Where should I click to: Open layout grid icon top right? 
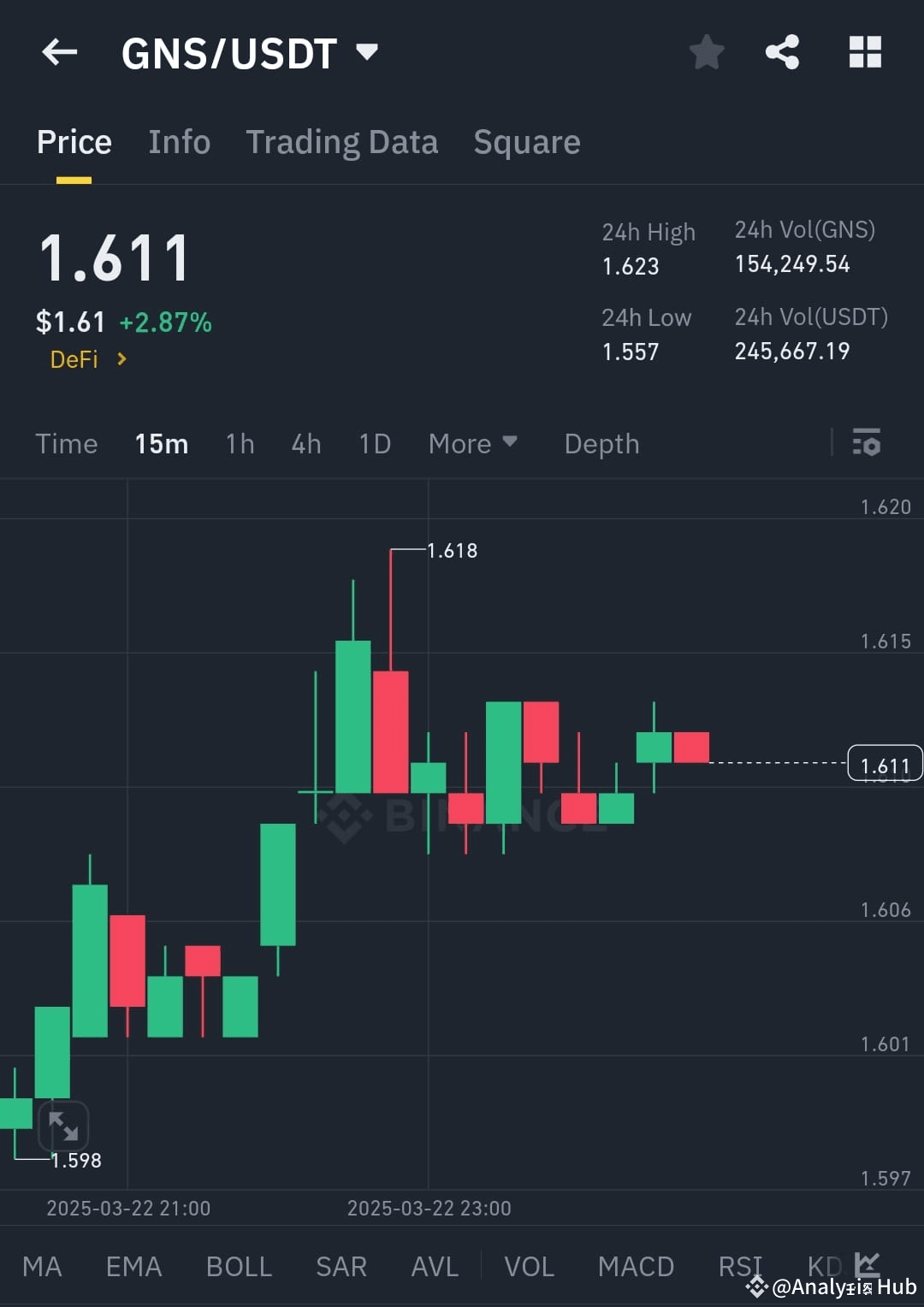click(865, 52)
